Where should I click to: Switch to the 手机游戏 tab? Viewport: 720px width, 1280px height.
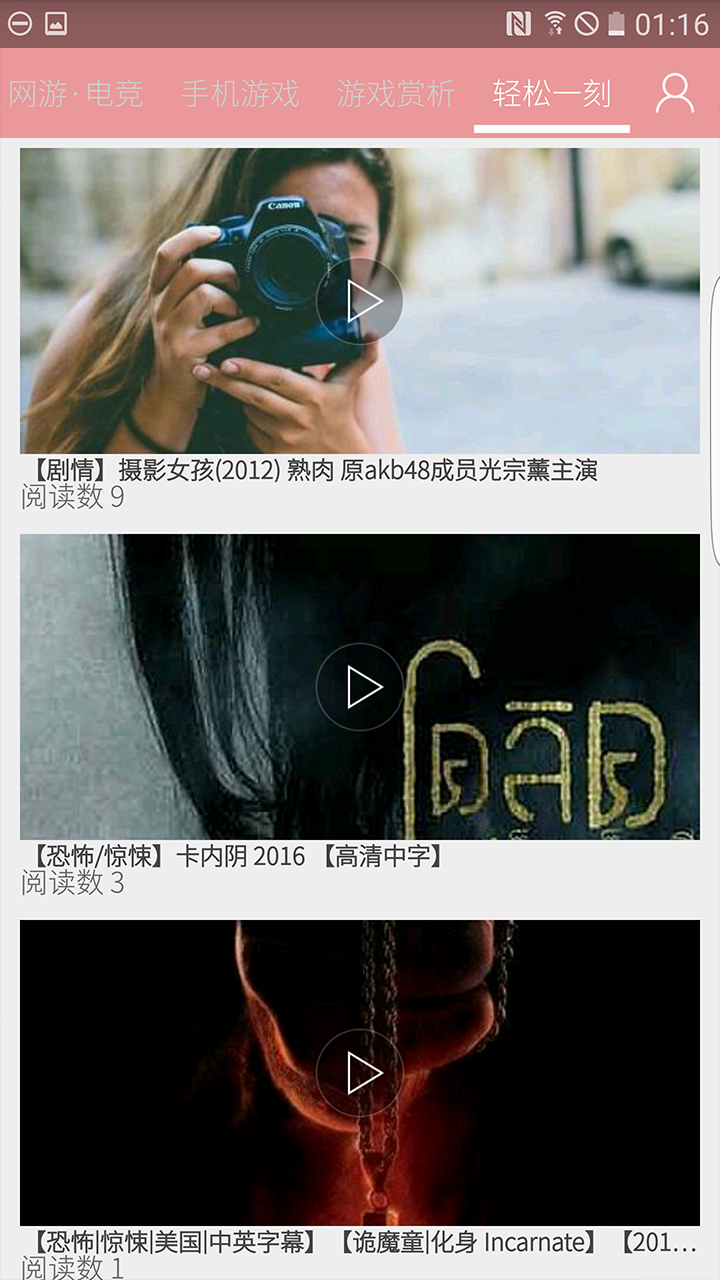pyautogui.click(x=240, y=94)
